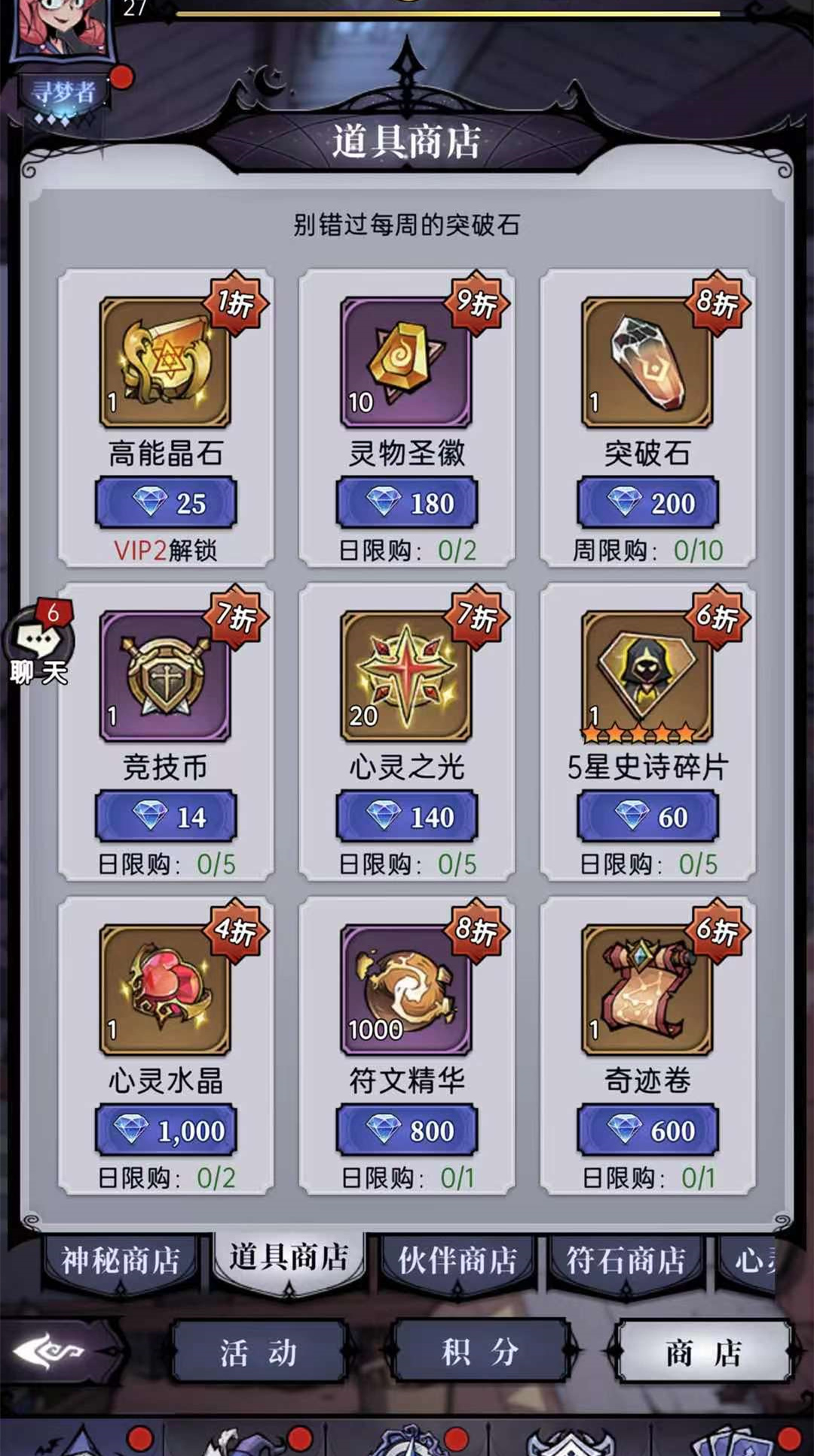Purchase 心灵之光 for 140 diamonds

click(x=407, y=817)
